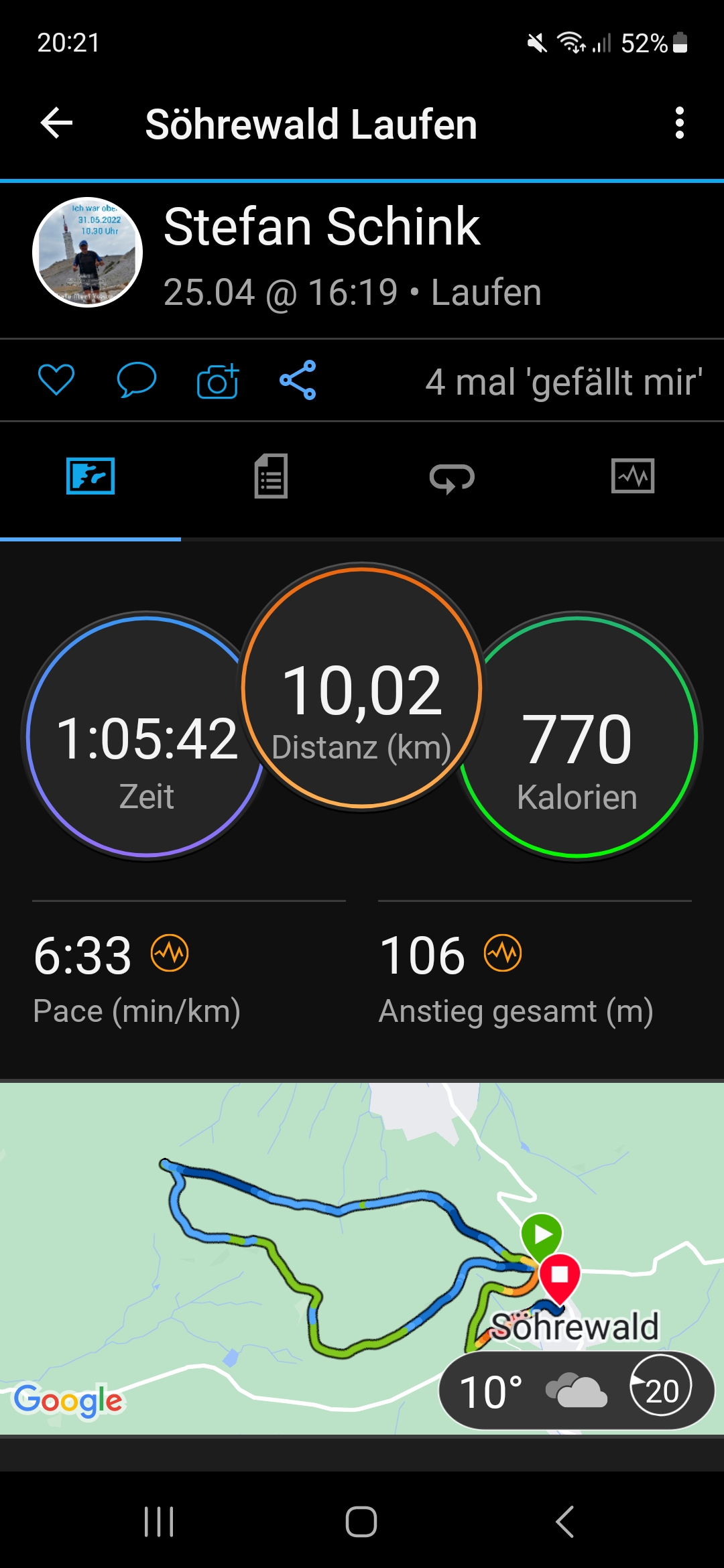The width and height of the screenshot is (724, 1568).
Task: Go back using the top arrow
Action: coord(57,123)
